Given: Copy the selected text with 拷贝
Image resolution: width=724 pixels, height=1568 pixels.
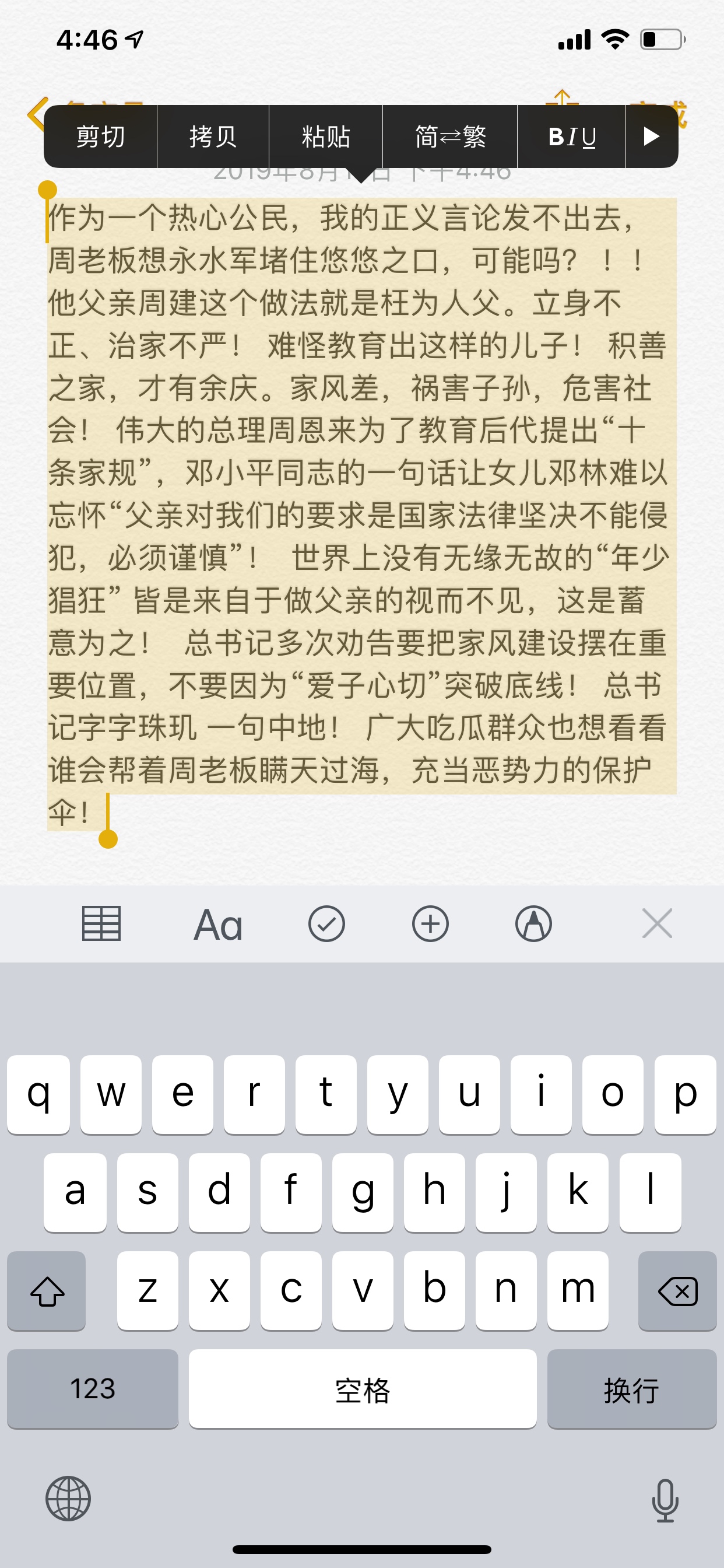Looking at the screenshot, I should [213, 136].
